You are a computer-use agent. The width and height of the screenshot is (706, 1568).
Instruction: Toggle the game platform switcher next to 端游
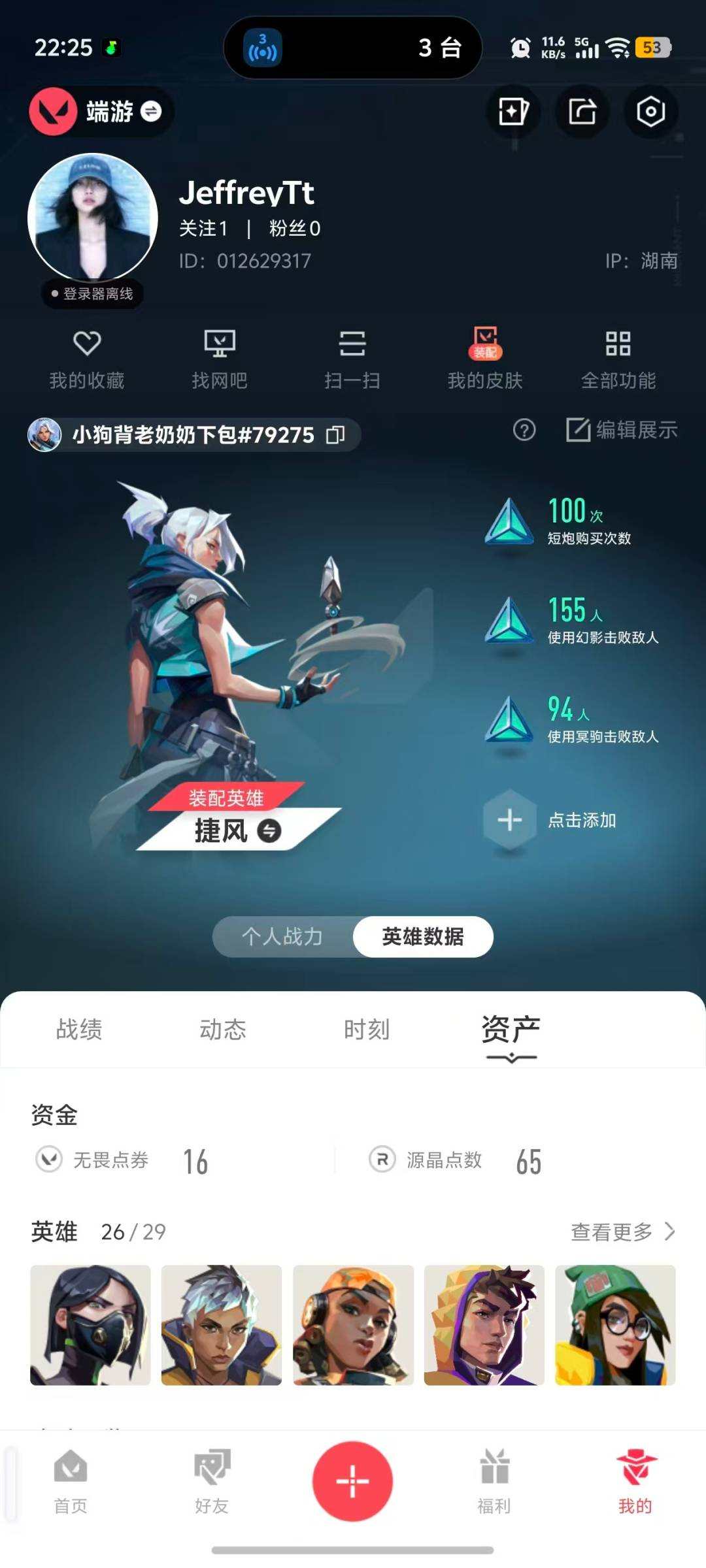tap(150, 112)
